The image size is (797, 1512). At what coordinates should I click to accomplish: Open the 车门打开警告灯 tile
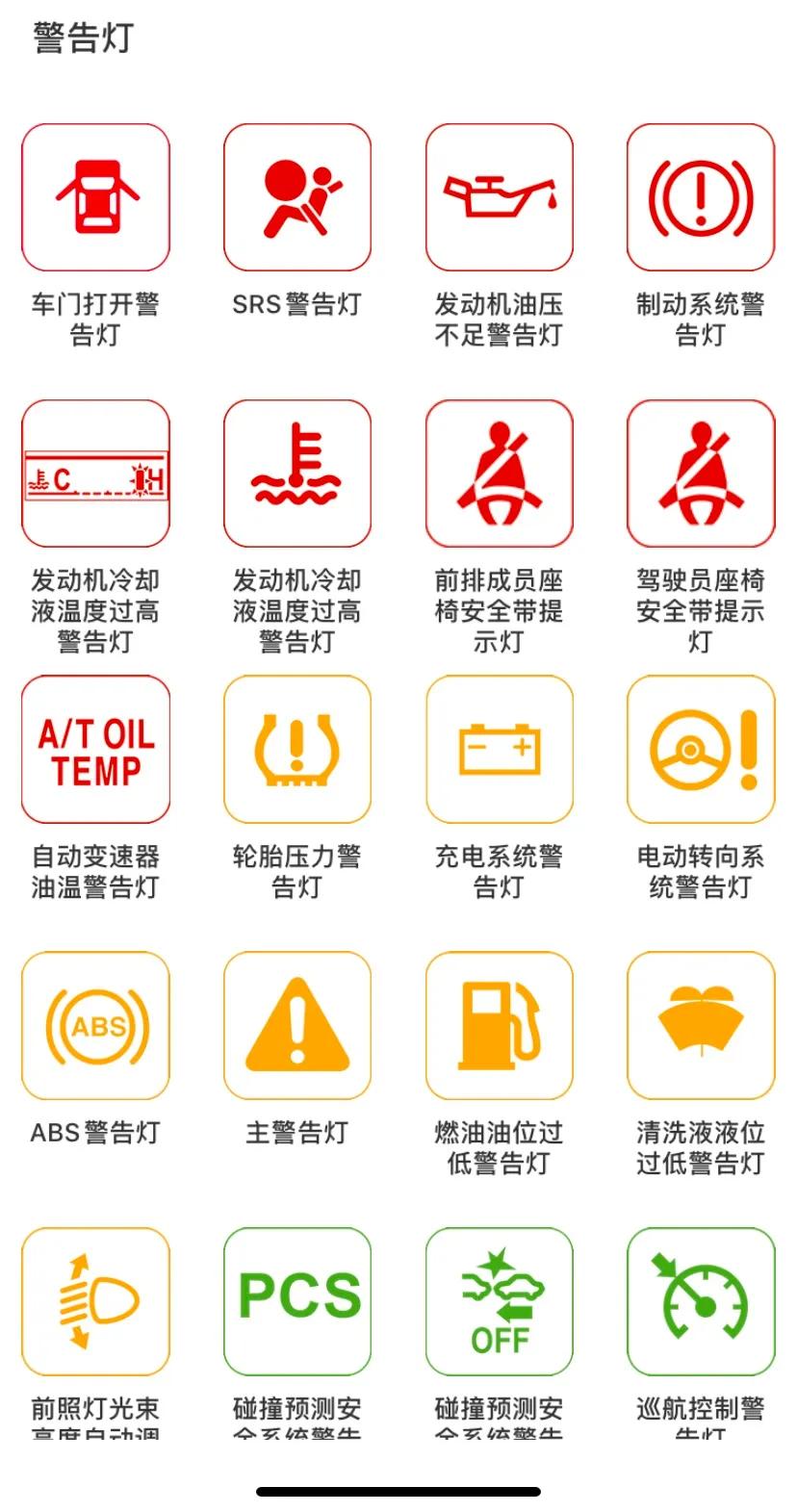click(x=95, y=197)
